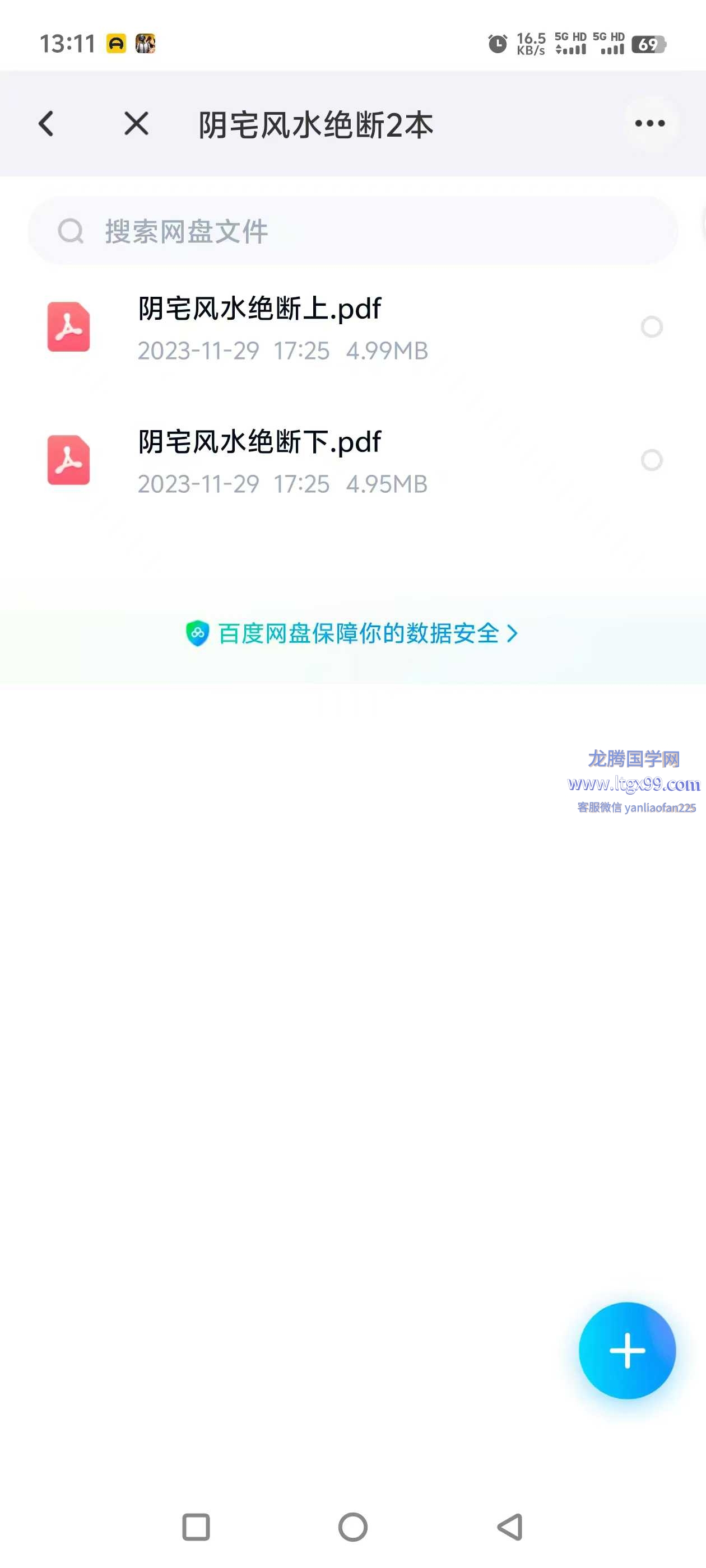The image size is (706, 1568).
Task: Go back using the header arrow
Action: pos(47,124)
